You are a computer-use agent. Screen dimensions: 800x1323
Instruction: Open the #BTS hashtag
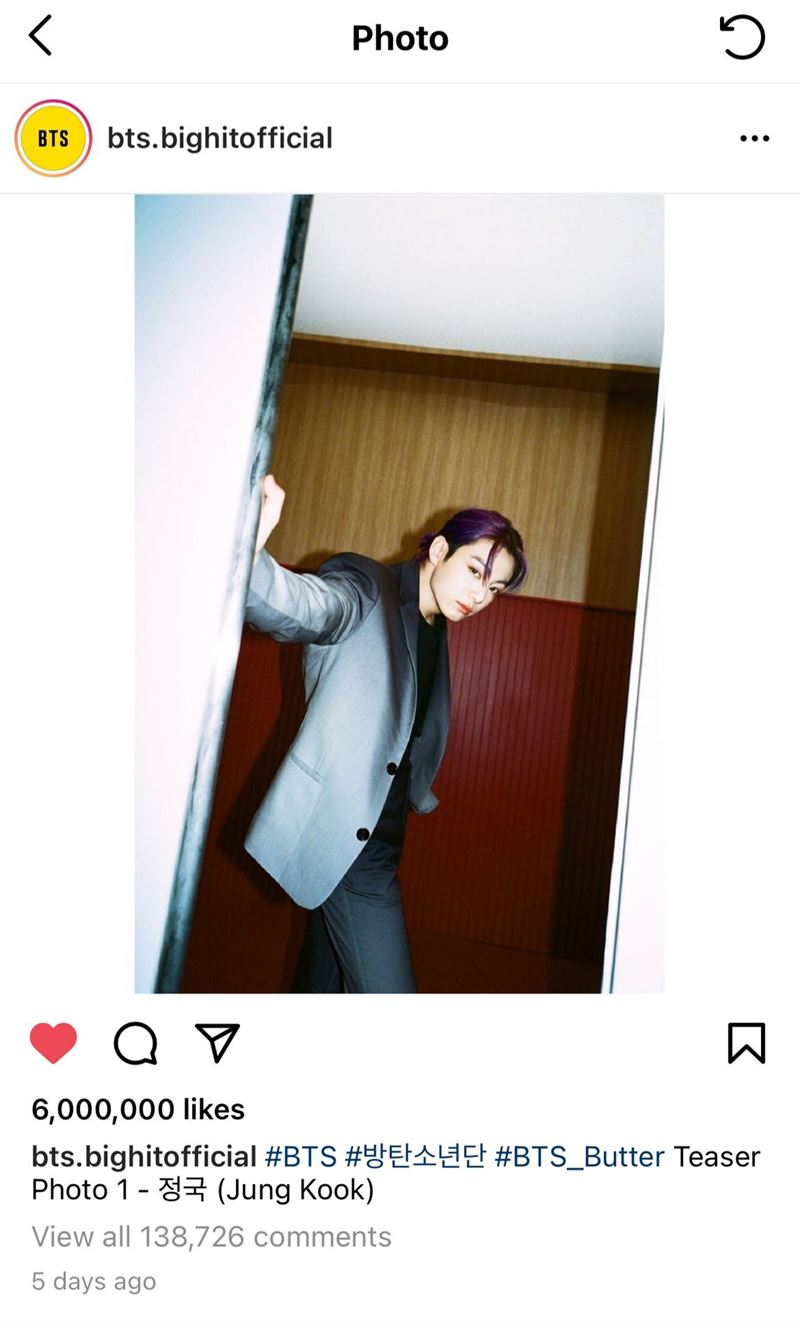300,1157
